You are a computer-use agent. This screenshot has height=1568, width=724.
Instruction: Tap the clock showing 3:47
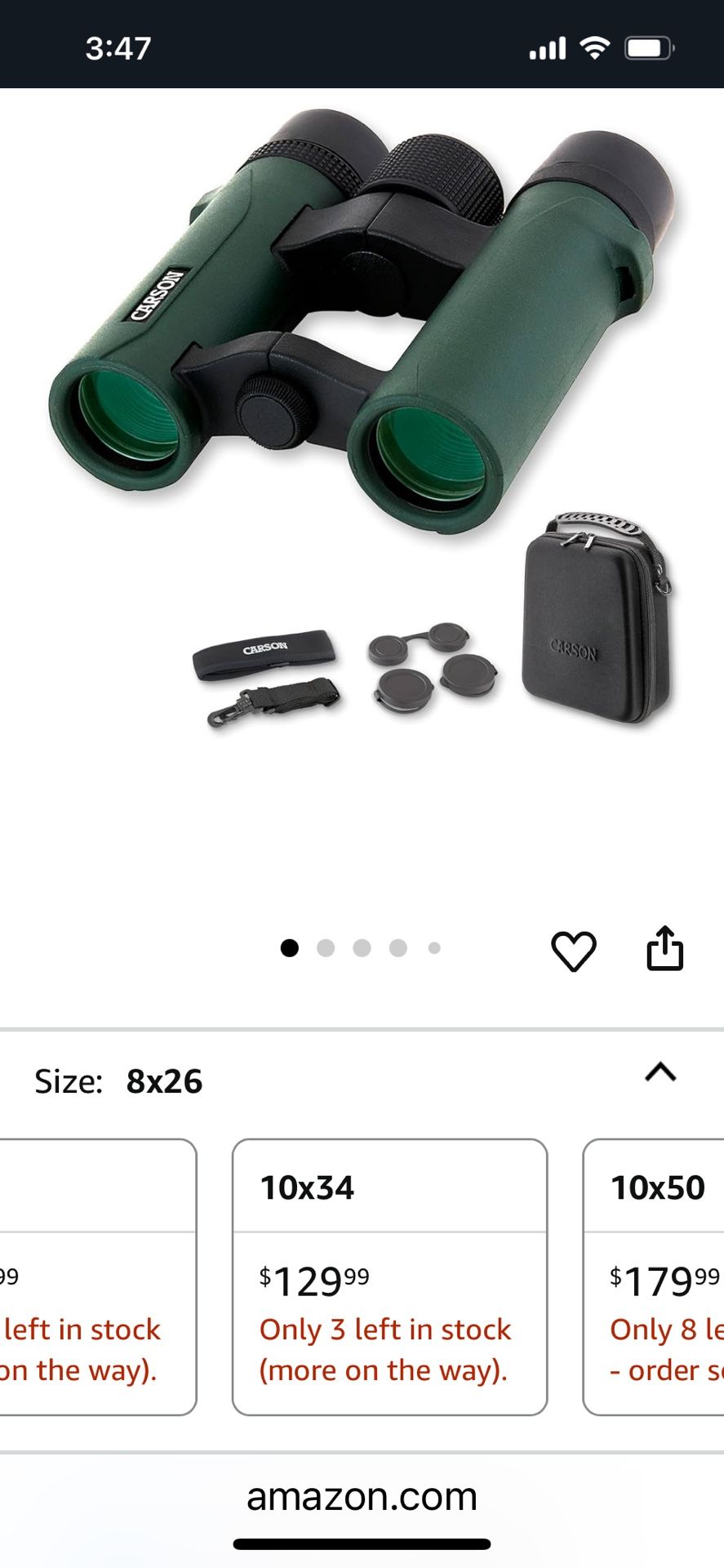[118, 49]
